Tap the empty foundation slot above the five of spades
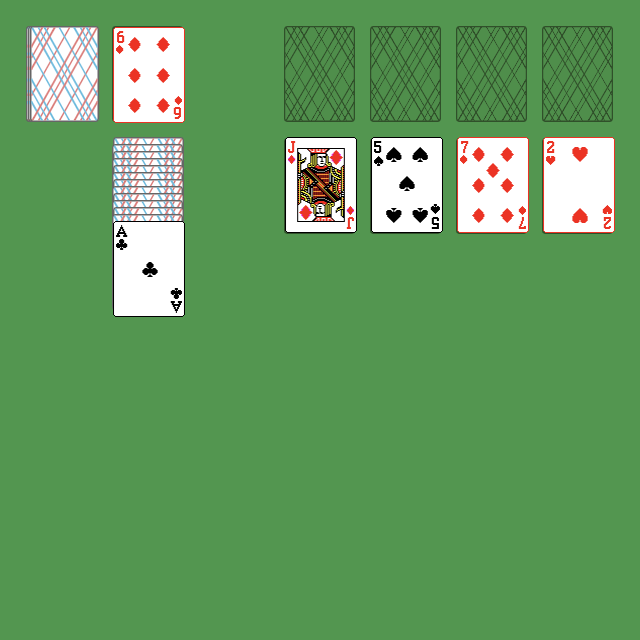The width and height of the screenshot is (640, 640). 405,74
